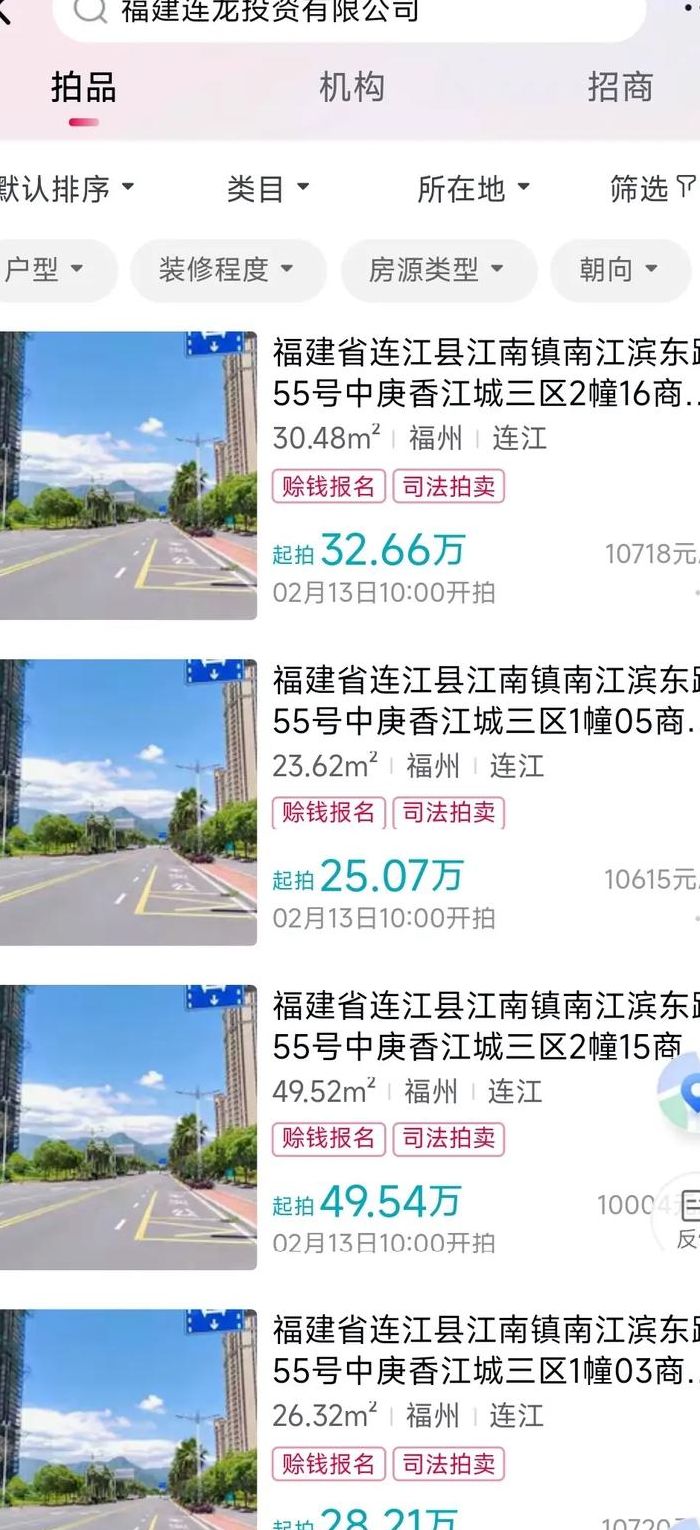The height and width of the screenshot is (1530, 700).
Task: Select the 拍品 tab
Action: coord(84,88)
